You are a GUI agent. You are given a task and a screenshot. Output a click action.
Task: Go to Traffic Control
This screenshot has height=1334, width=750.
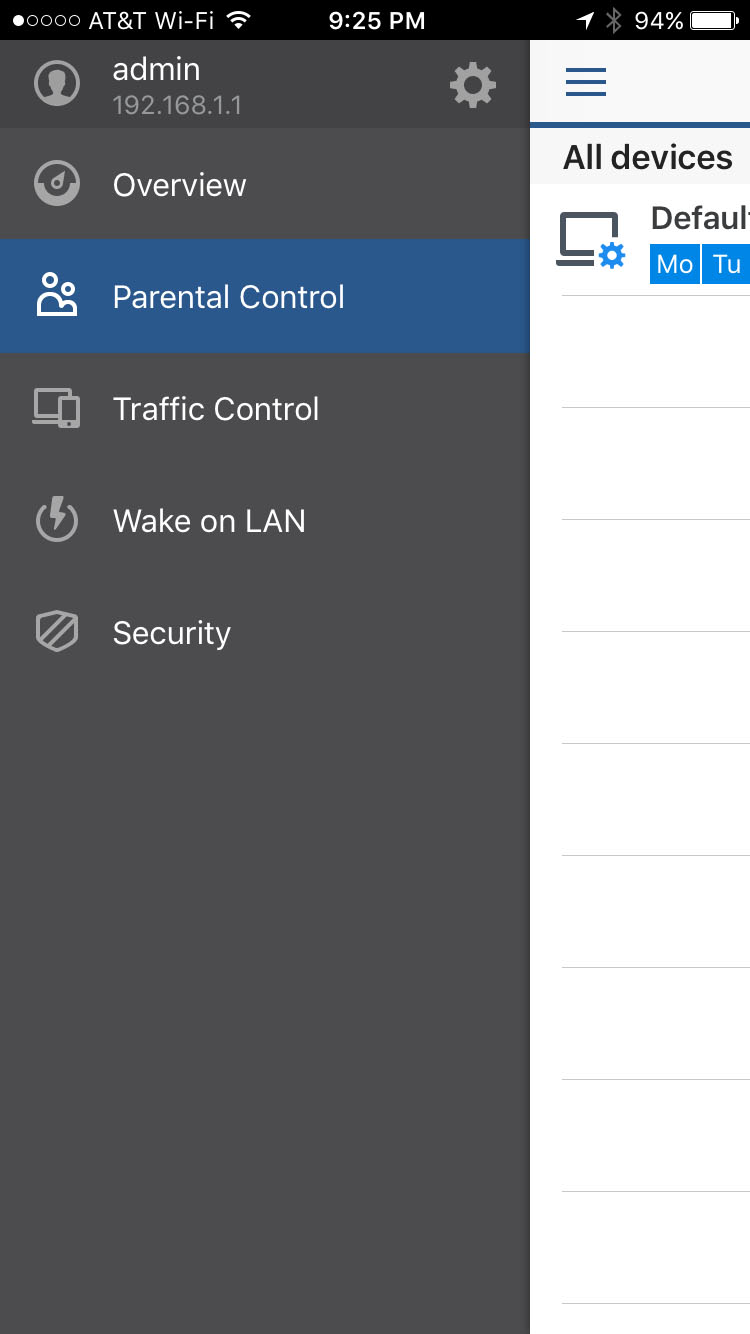(265, 408)
